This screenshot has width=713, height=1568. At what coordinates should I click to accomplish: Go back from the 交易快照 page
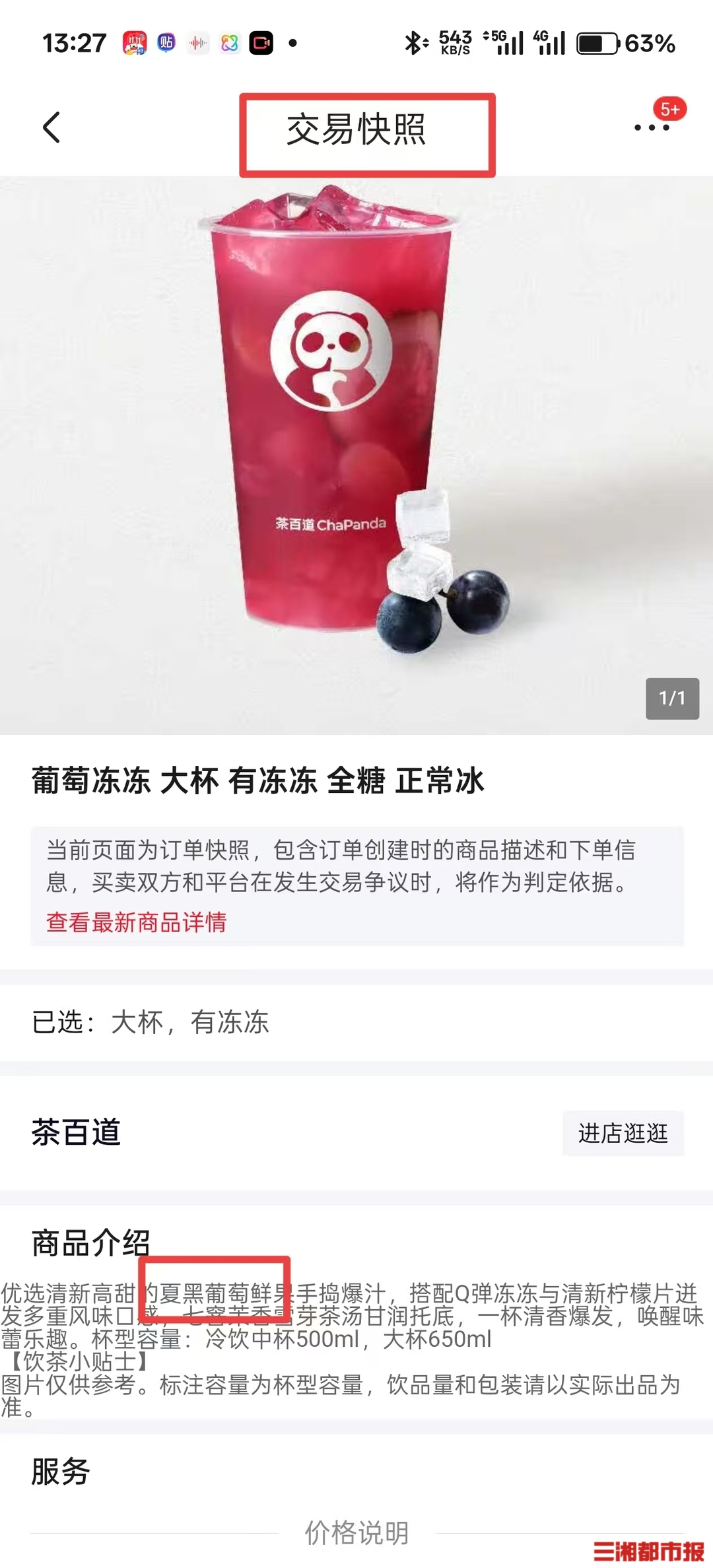51,127
